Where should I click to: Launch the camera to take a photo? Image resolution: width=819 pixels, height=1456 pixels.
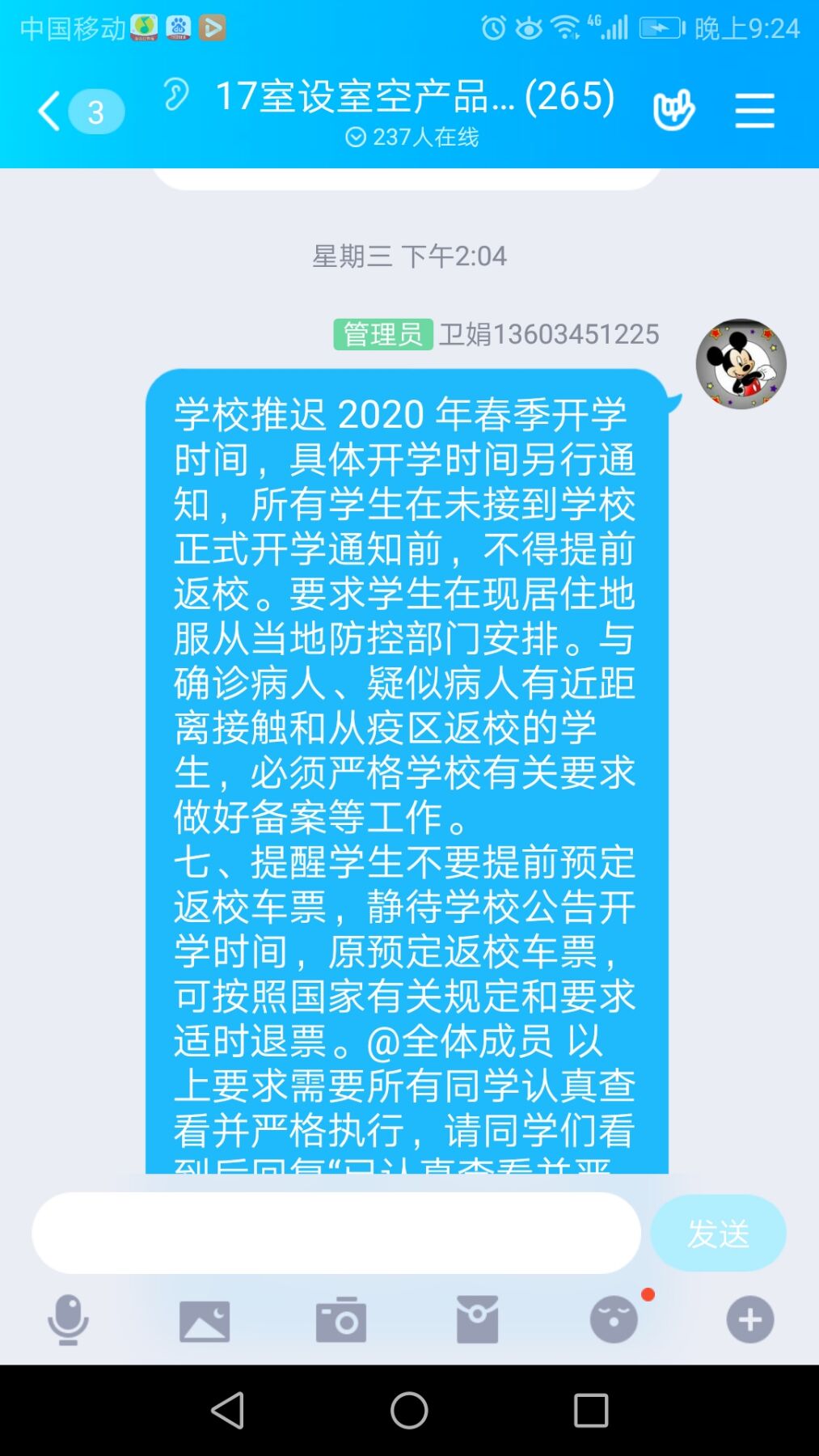point(341,1320)
